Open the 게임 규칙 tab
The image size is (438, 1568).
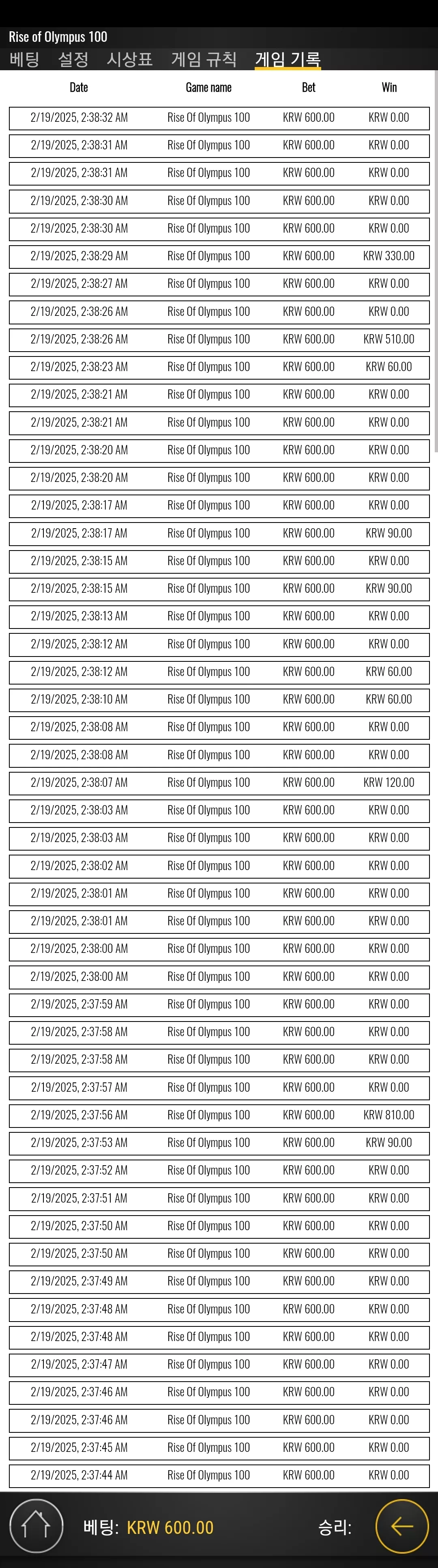204,59
